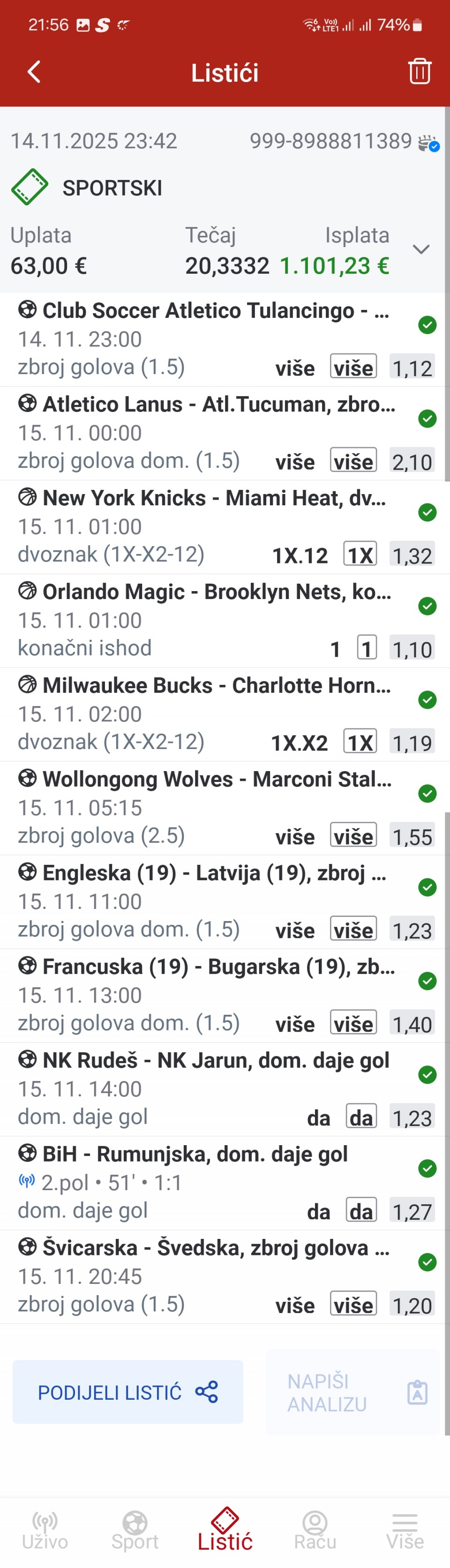Expand payout details with the chevron
The width and height of the screenshot is (450, 1568).
[x=421, y=249]
